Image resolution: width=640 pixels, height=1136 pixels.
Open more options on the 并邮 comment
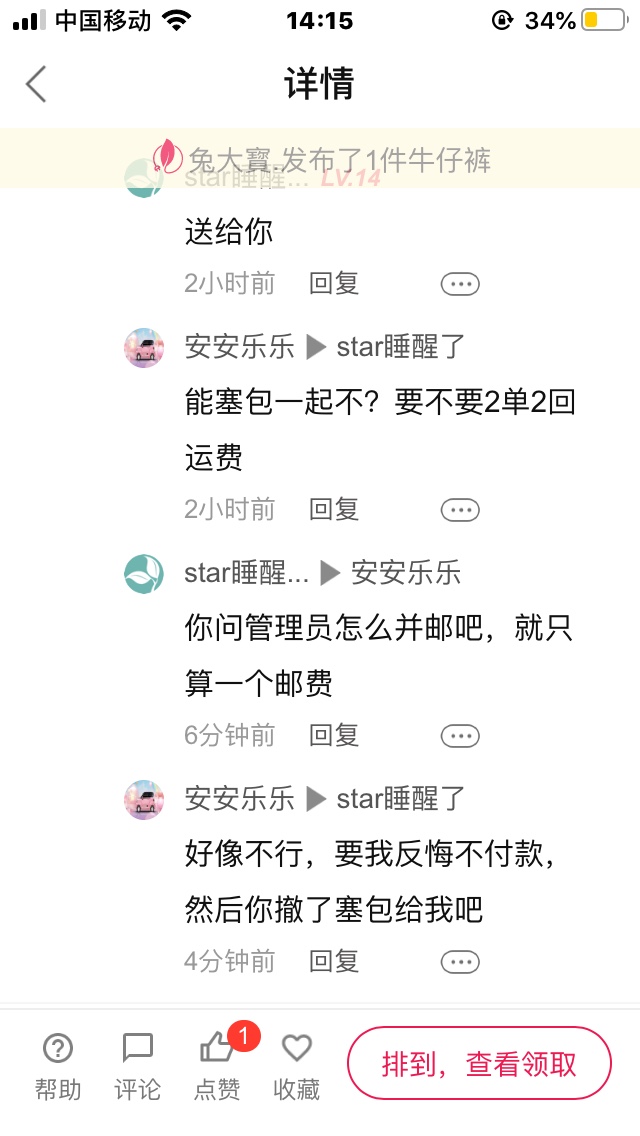[460, 736]
